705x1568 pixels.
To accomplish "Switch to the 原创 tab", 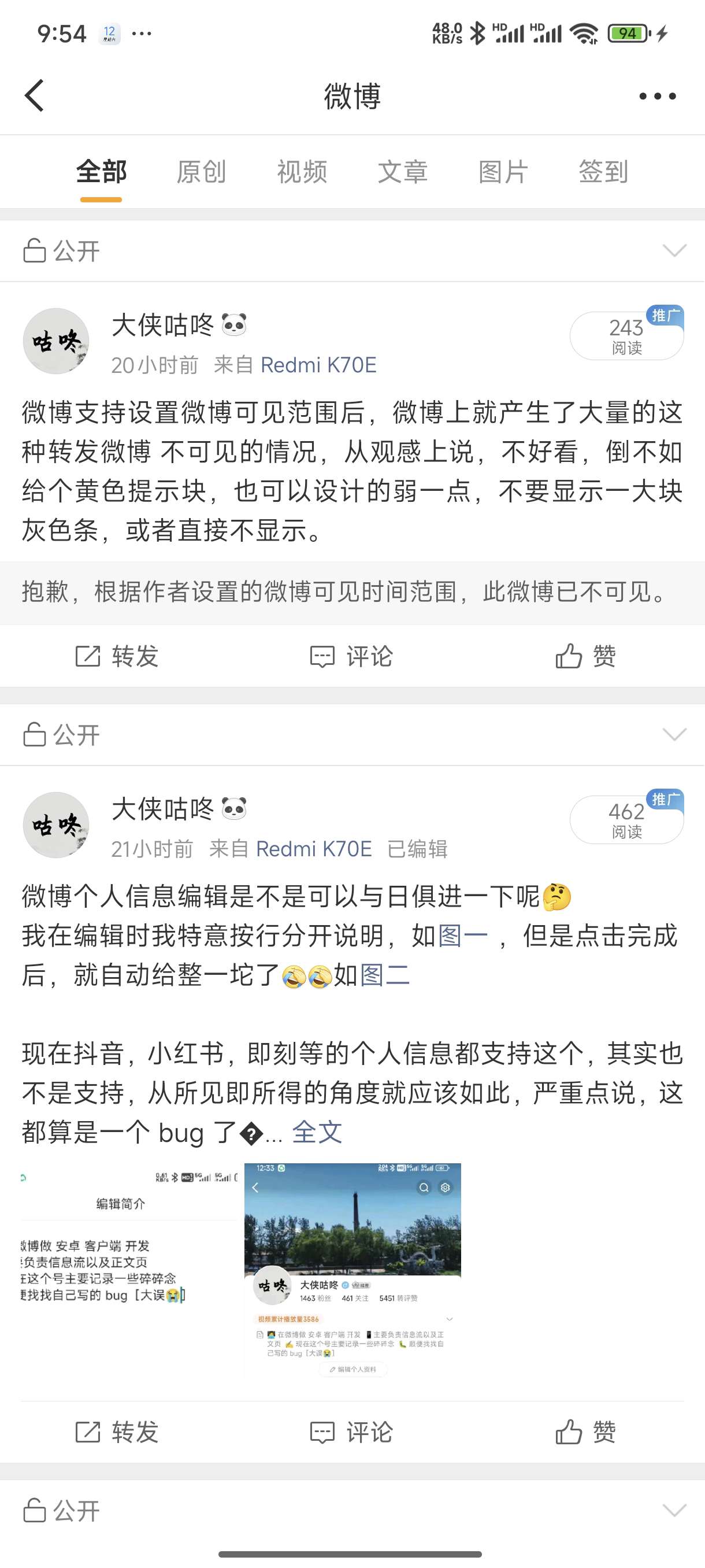I will click(x=201, y=172).
